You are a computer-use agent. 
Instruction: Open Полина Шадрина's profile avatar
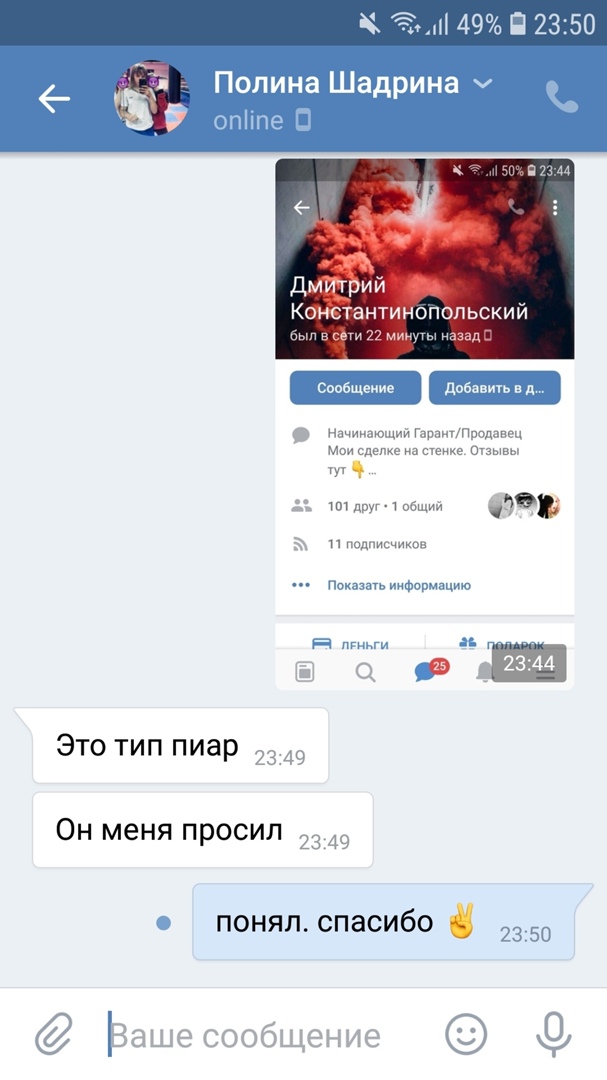point(151,98)
